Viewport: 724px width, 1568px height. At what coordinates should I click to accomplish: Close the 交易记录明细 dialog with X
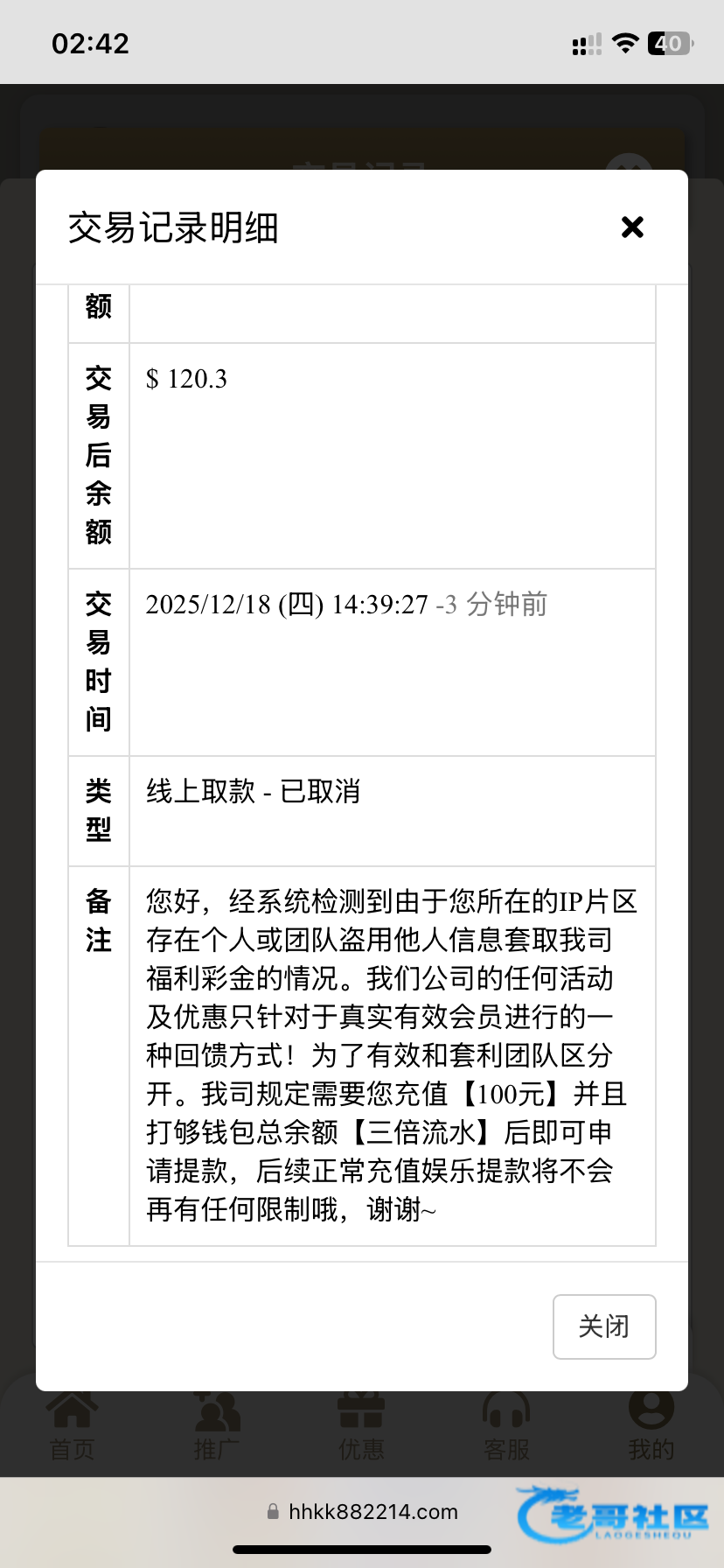point(632,227)
